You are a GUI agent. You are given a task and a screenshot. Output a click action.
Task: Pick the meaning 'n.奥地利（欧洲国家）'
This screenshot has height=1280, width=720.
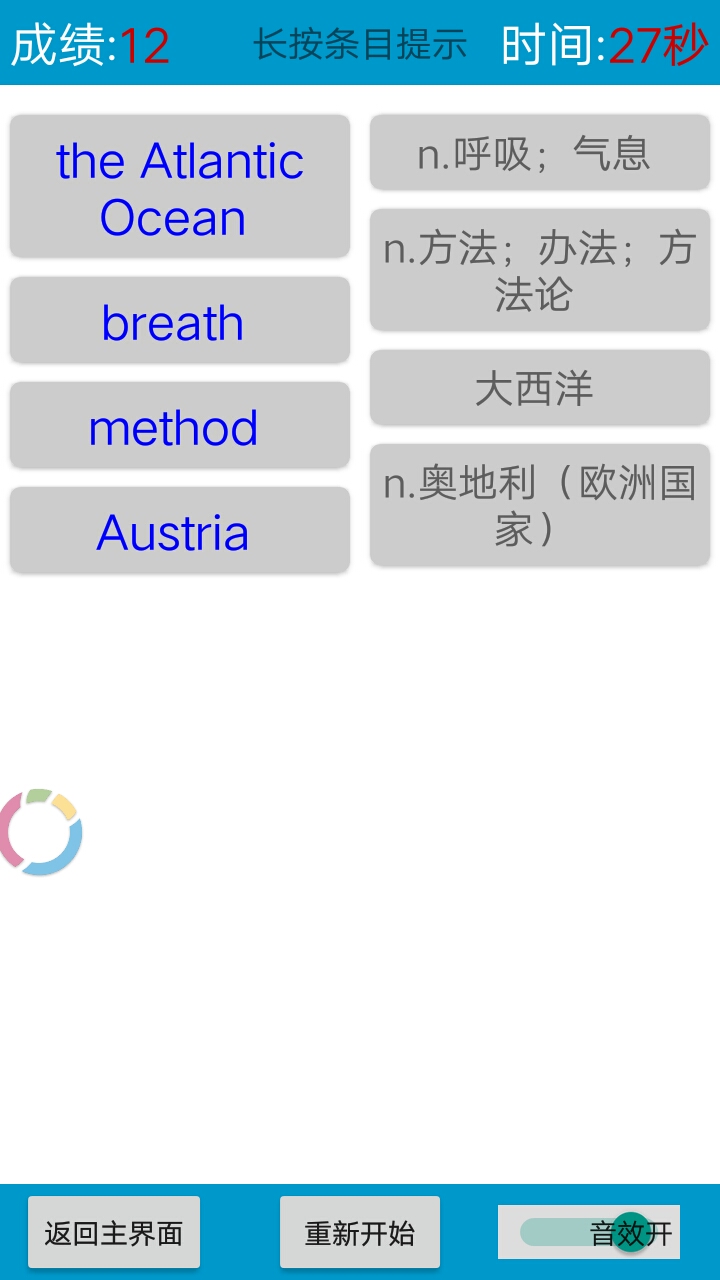[x=540, y=505]
